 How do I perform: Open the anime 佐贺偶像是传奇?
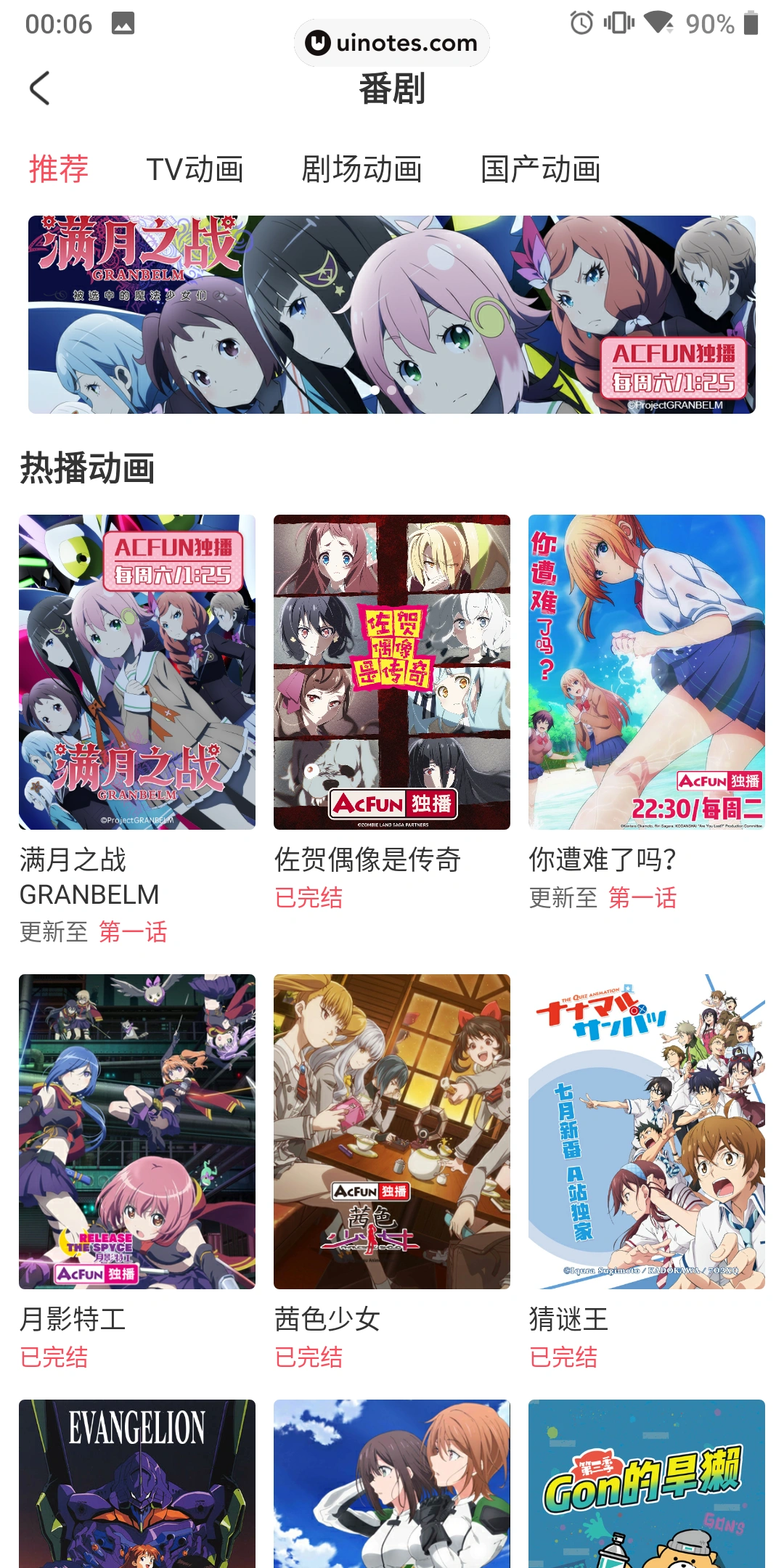(392, 672)
